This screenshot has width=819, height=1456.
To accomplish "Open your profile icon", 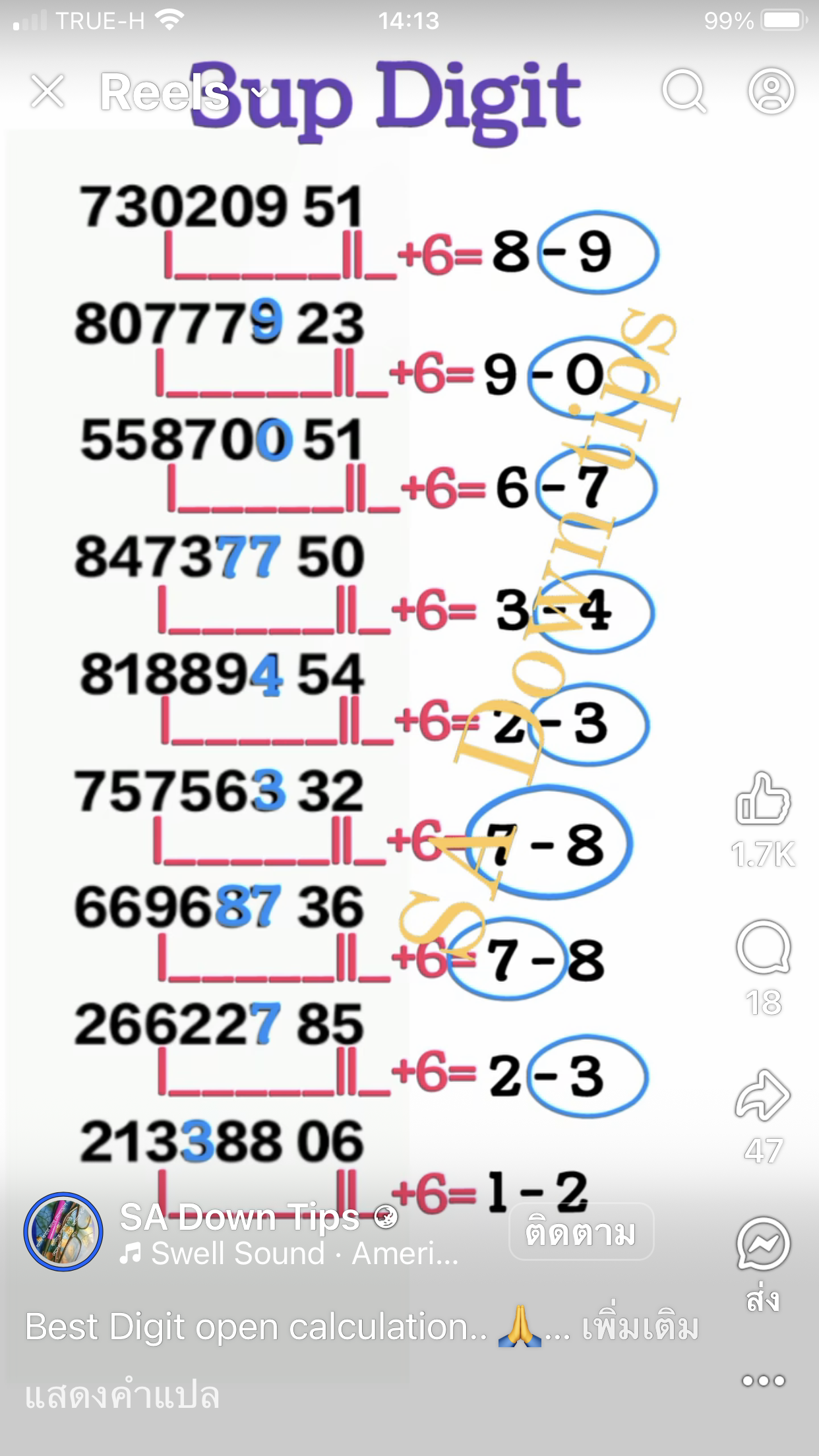I will pos(771,91).
